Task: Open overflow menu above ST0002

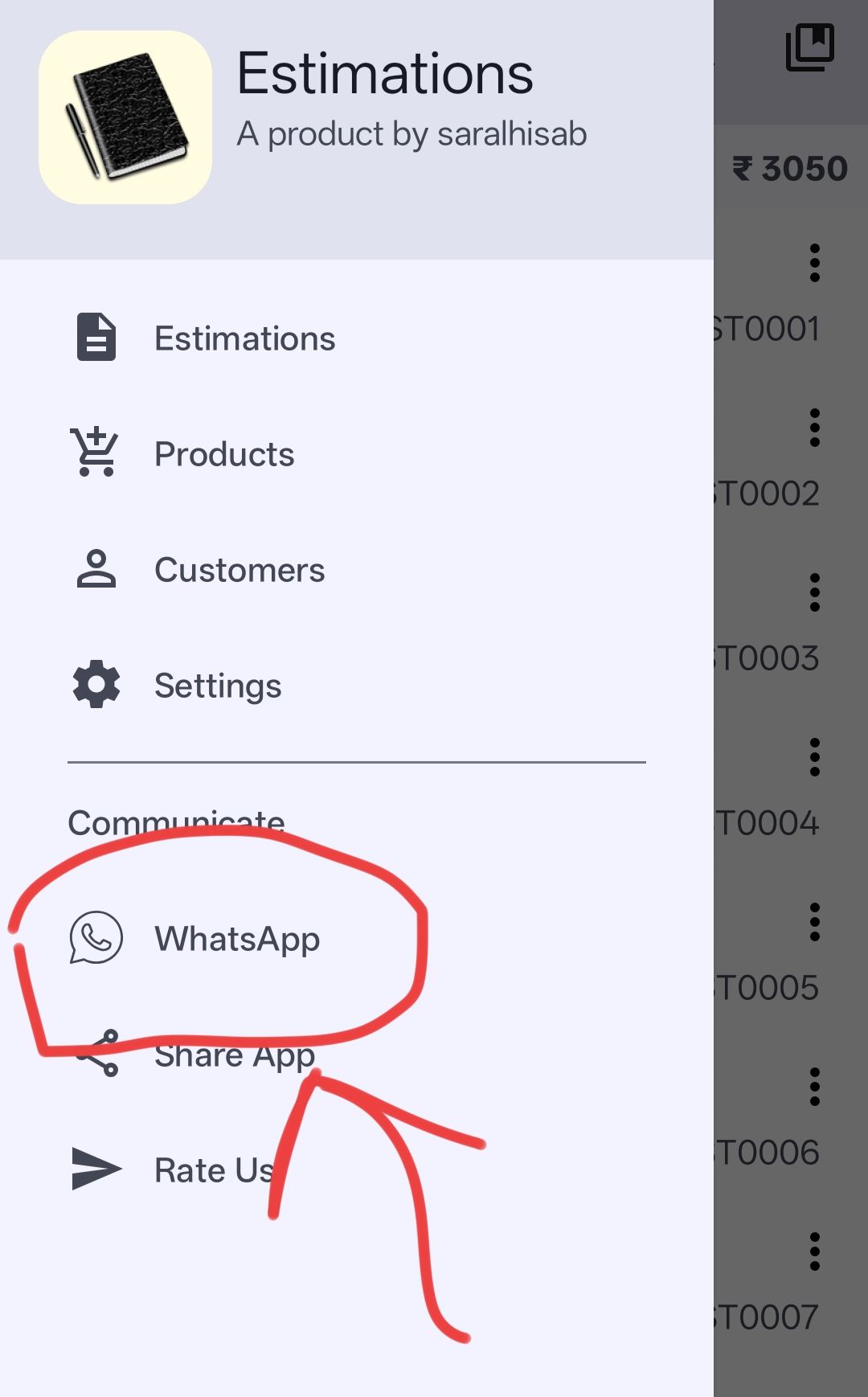Action: pyautogui.click(x=814, y=428)
